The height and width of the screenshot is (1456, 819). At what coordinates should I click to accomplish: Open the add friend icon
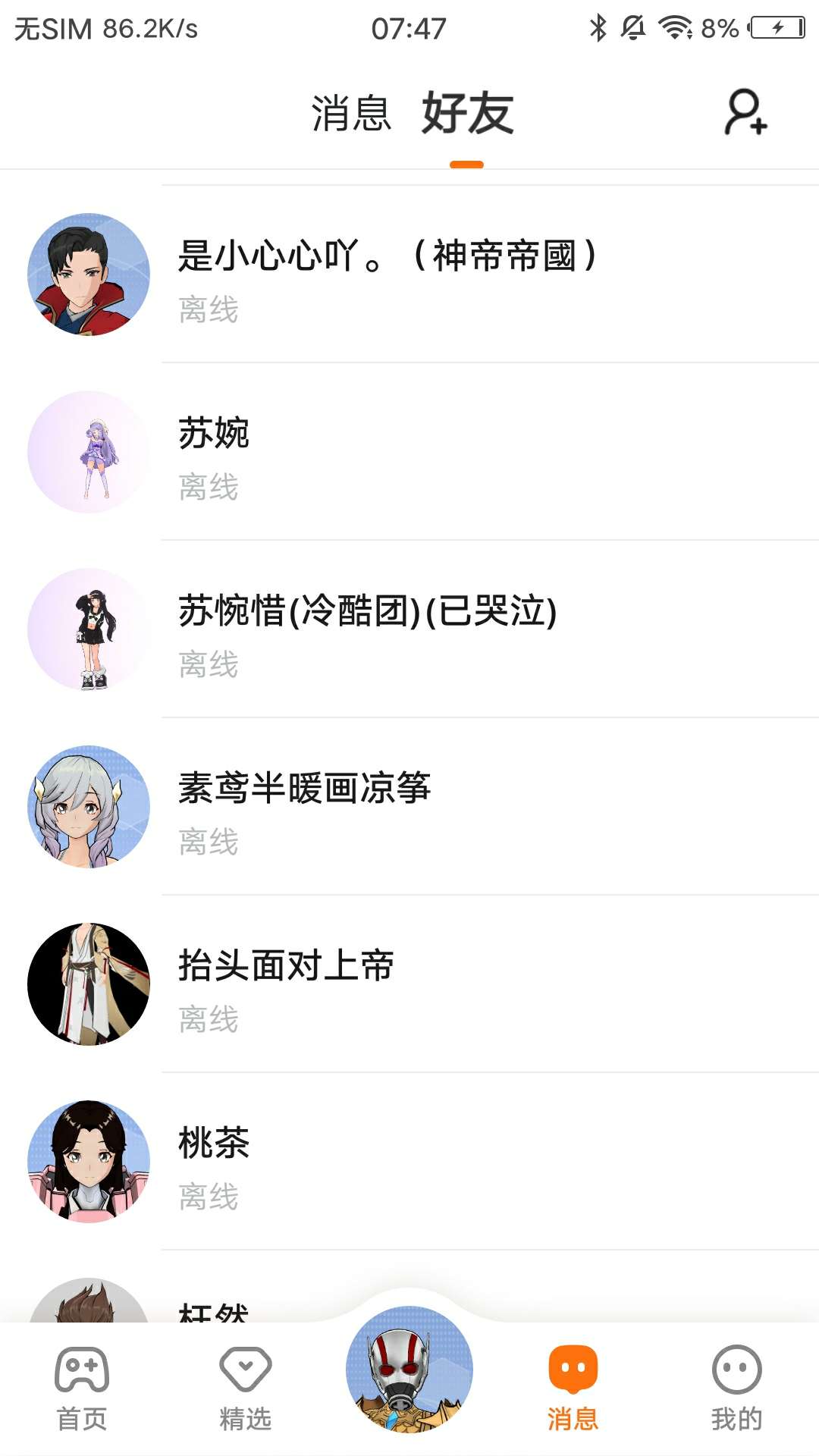[746, 113]
